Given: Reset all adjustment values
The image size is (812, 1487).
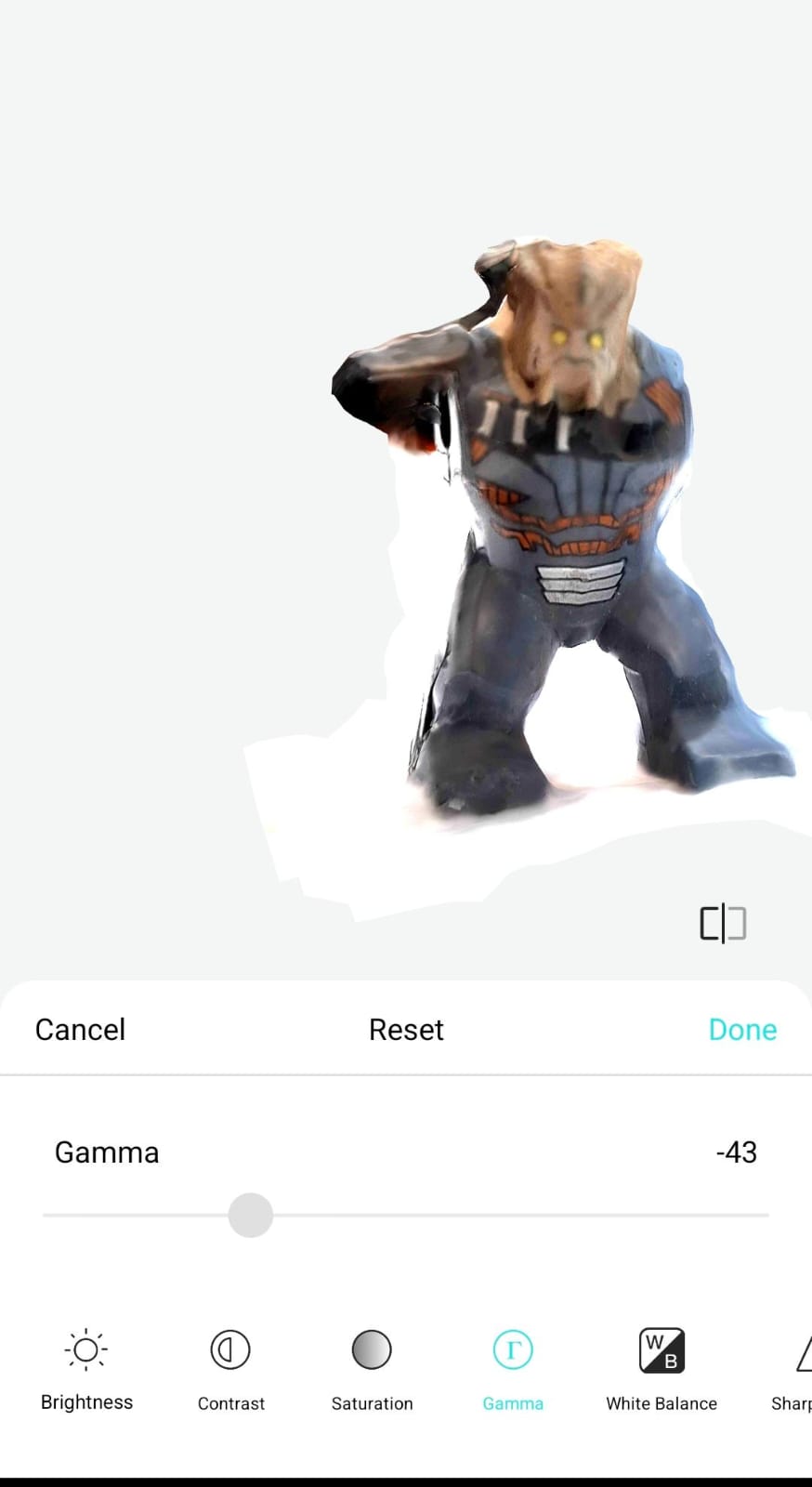Looking at the screenshot, I should click(406, 1030).
